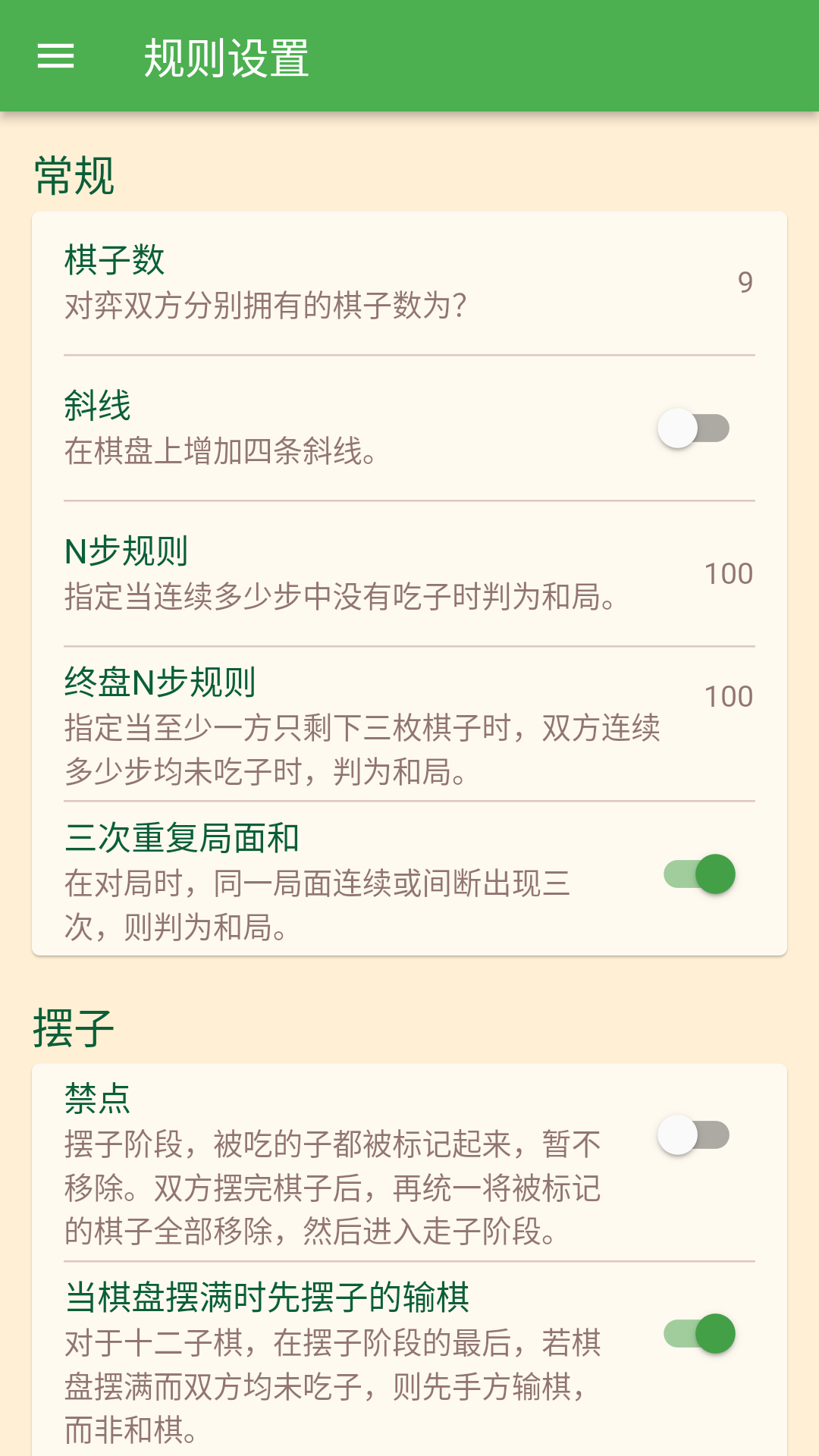Disable 当棋盘摆满时先摆子的输棋 switch
Screen dimensions: 819x1456
pos(699,1334)
